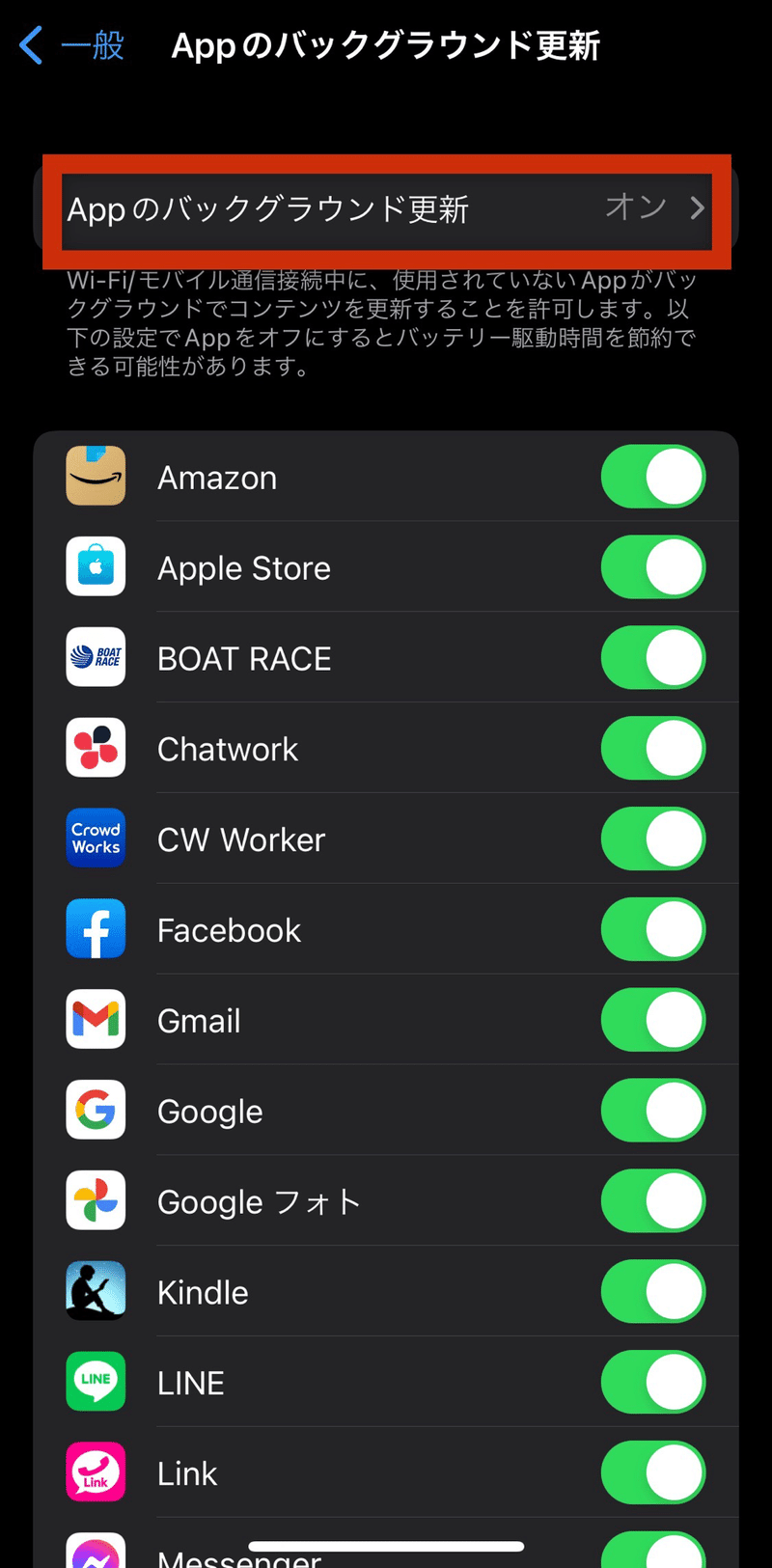Open the Appのバックグラウンド更新 on/off row
772x1568 pixels.
point(386,208)
